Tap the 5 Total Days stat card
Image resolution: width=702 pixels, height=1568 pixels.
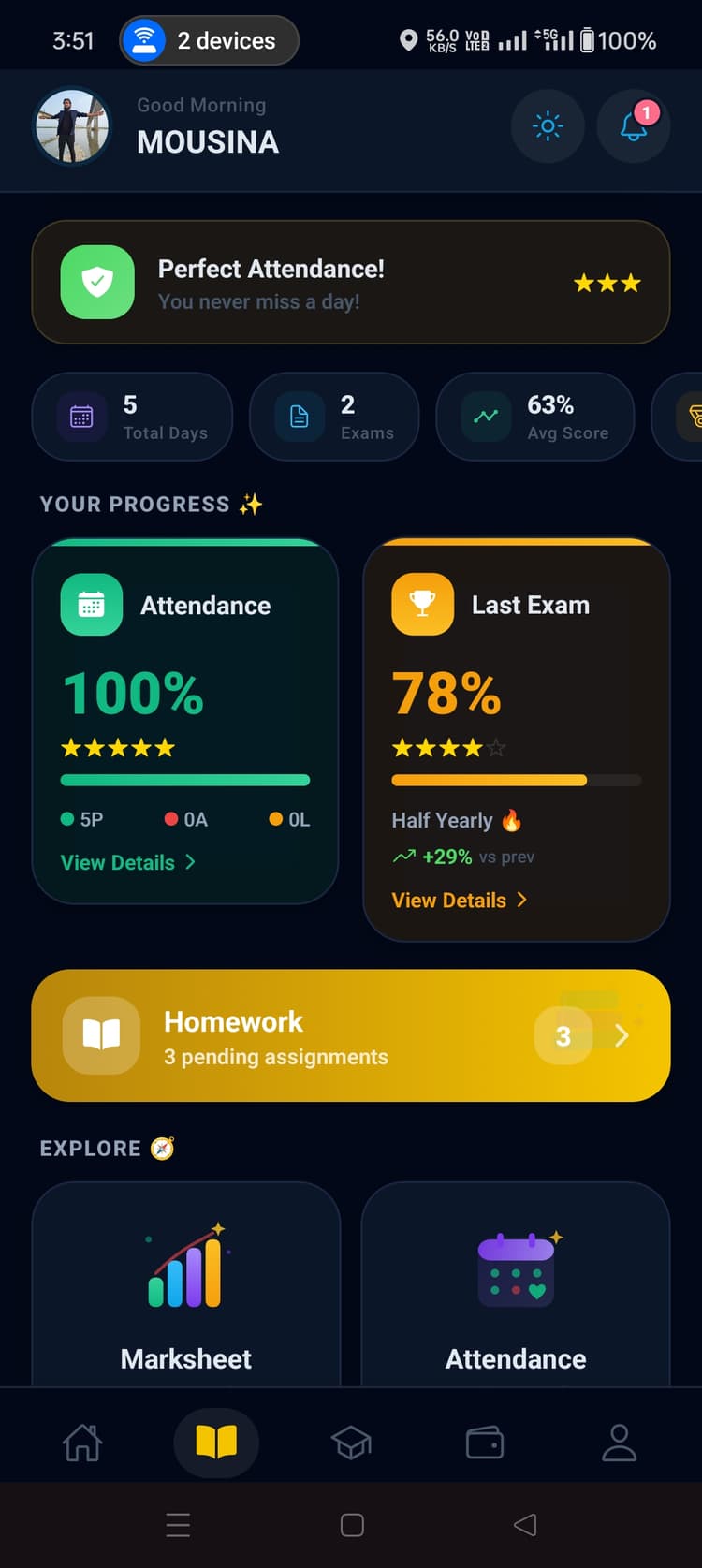tap(132, 417)
